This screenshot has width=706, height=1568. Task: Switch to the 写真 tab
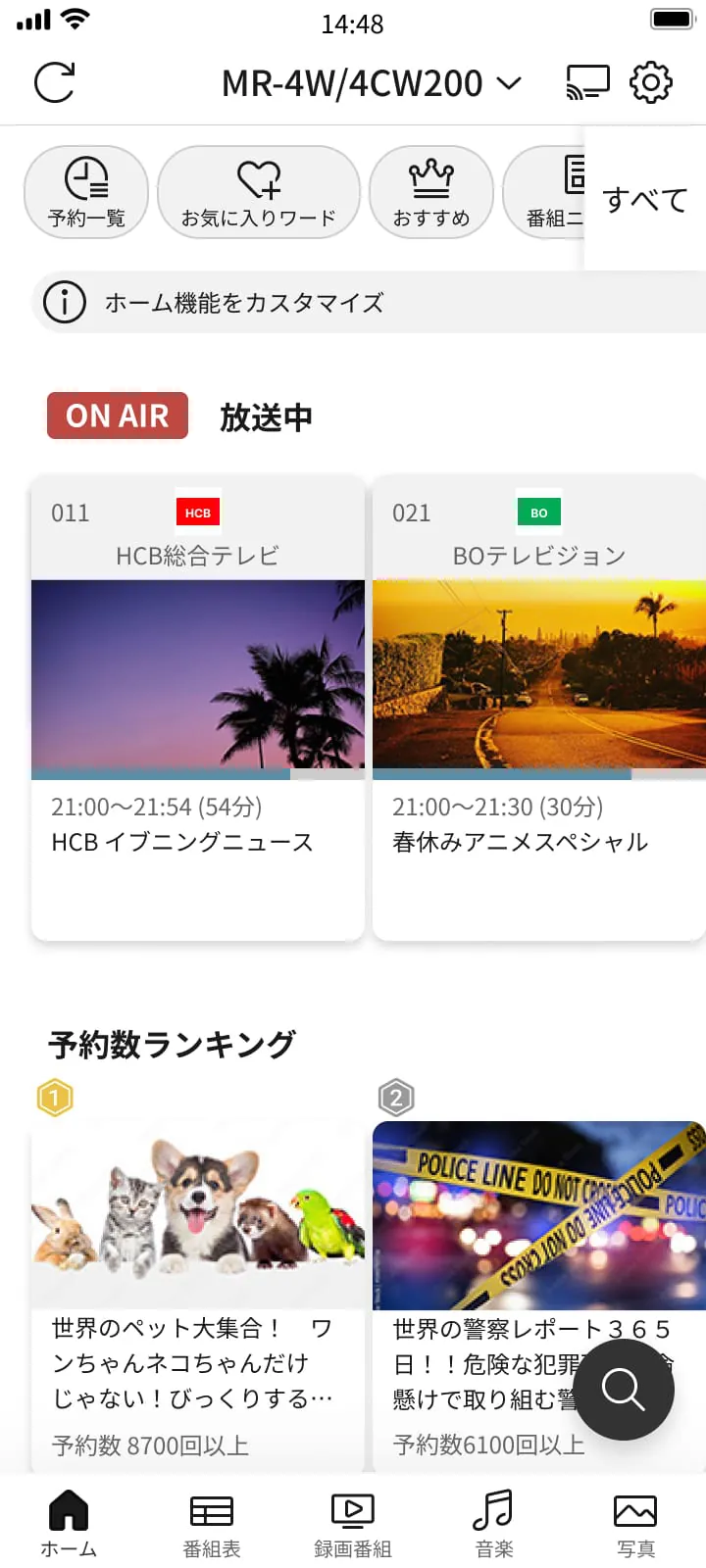635,1523
